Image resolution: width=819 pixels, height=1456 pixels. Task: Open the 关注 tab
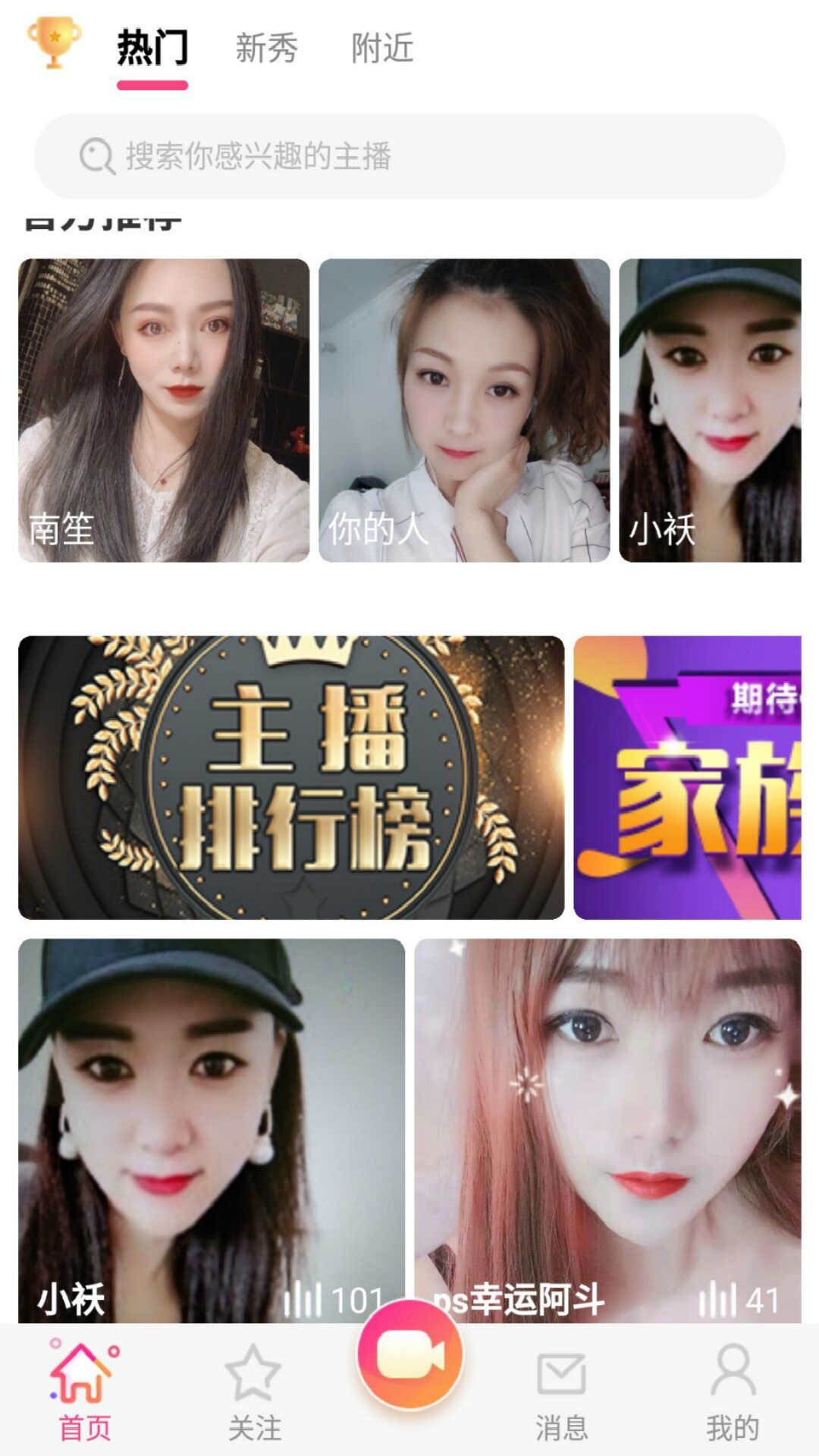pos(255,1392)
